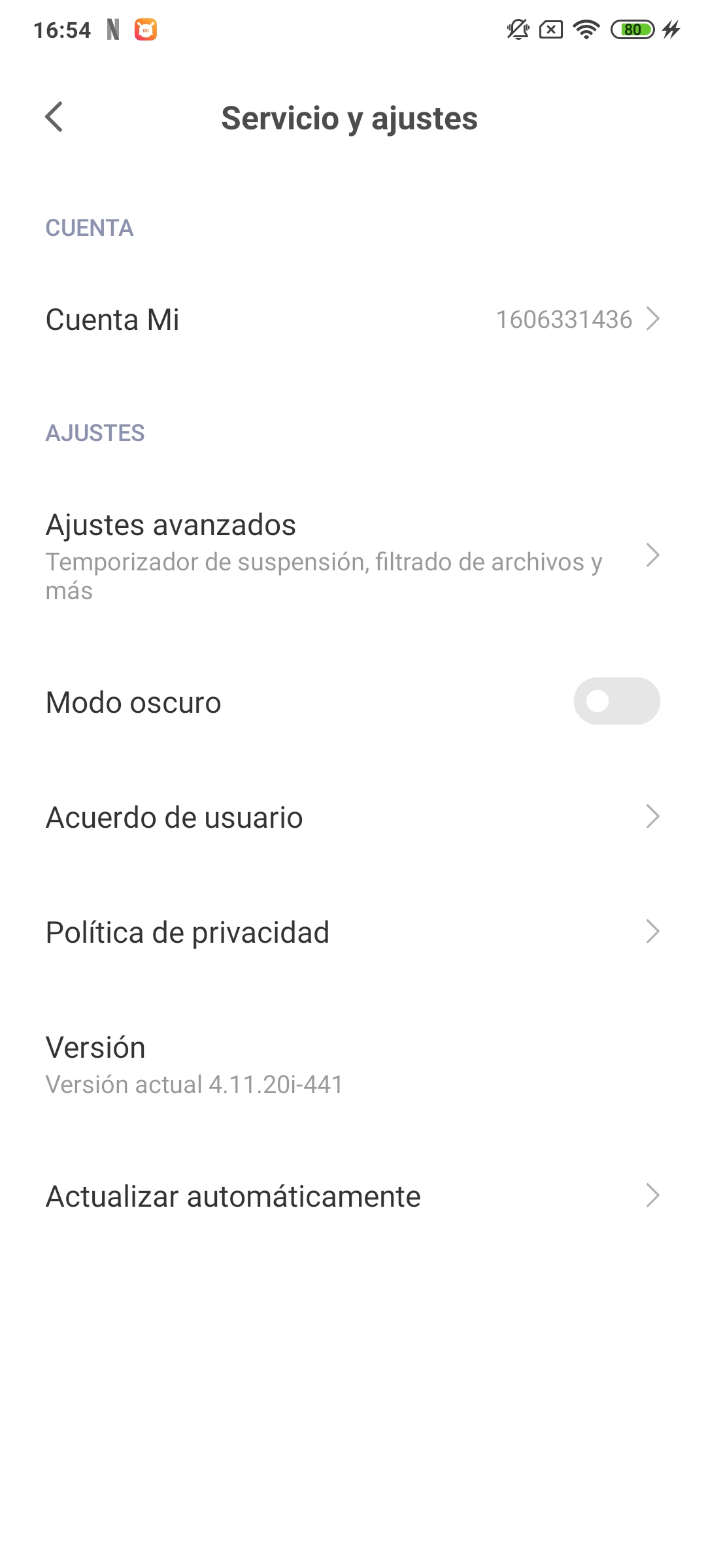
Task: Go back using the header arrow
Action: 54,118
